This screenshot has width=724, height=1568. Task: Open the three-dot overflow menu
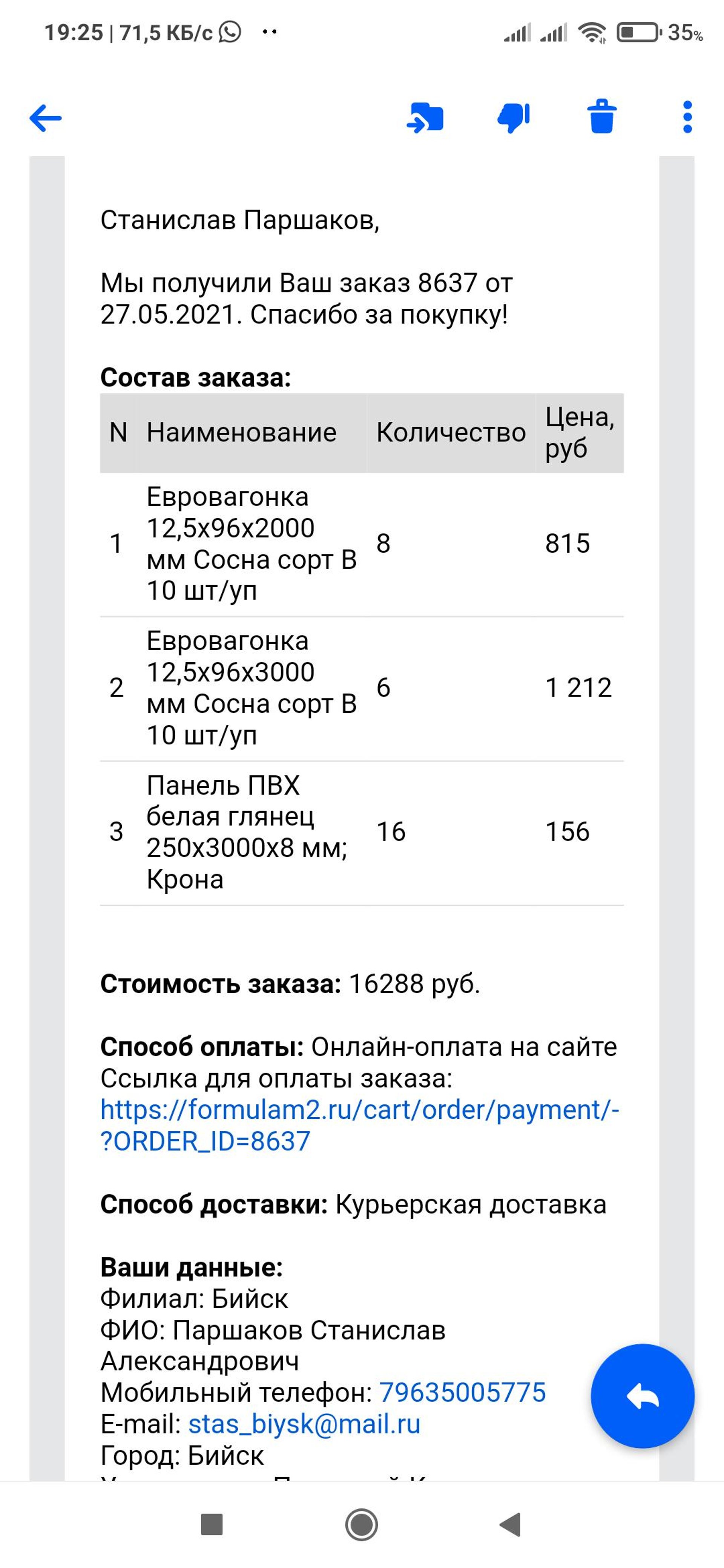(687, 117)
